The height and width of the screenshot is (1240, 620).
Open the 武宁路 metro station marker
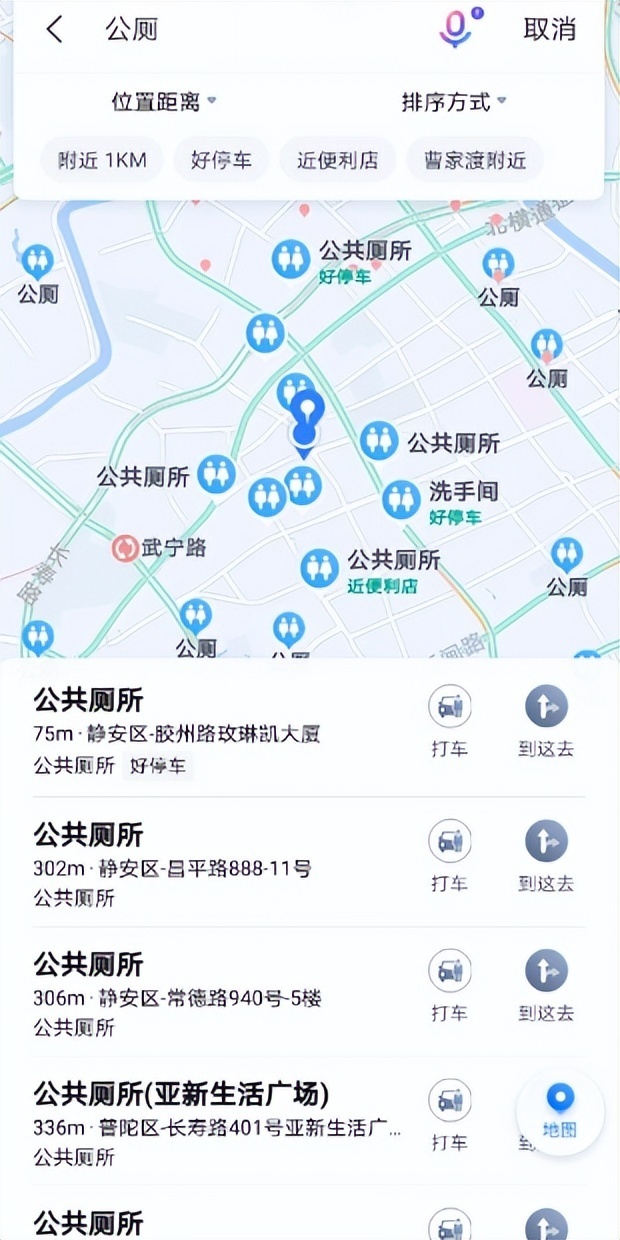click(158, 547)
